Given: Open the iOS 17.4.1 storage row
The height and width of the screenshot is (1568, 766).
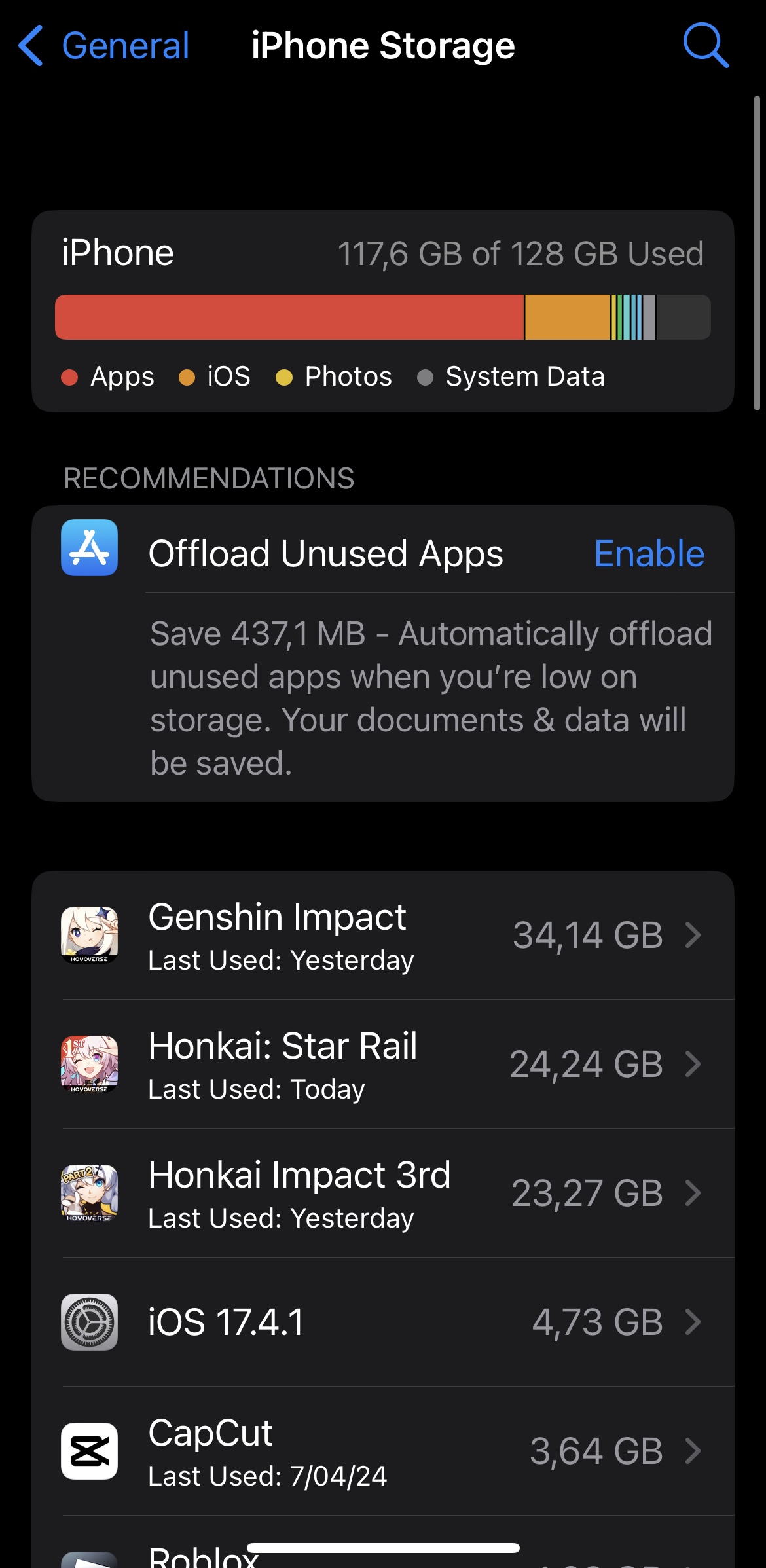Looking at the screenshot, I should point(383,1322).
